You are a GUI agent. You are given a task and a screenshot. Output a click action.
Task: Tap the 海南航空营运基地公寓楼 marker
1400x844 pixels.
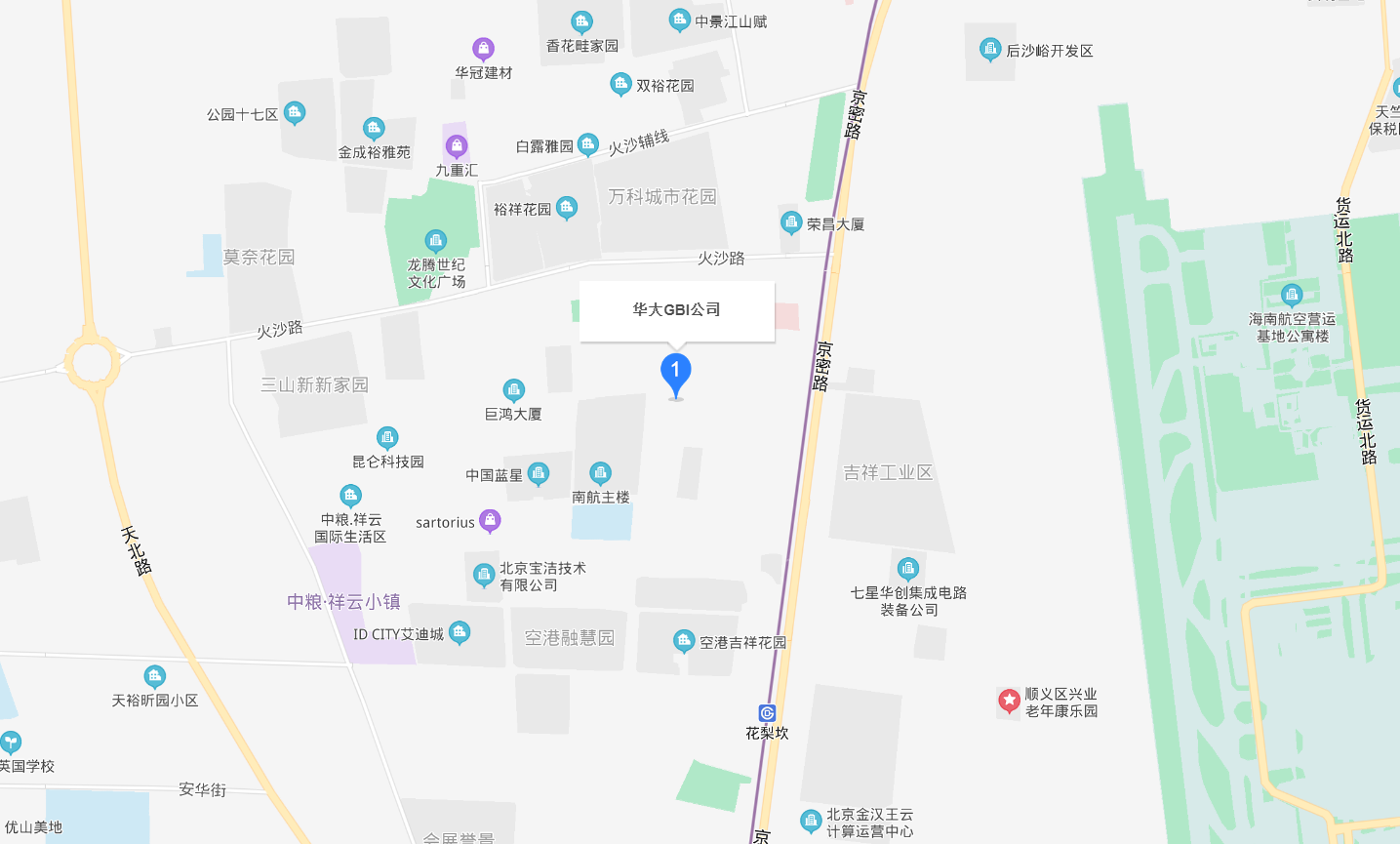pos(1292,295)
